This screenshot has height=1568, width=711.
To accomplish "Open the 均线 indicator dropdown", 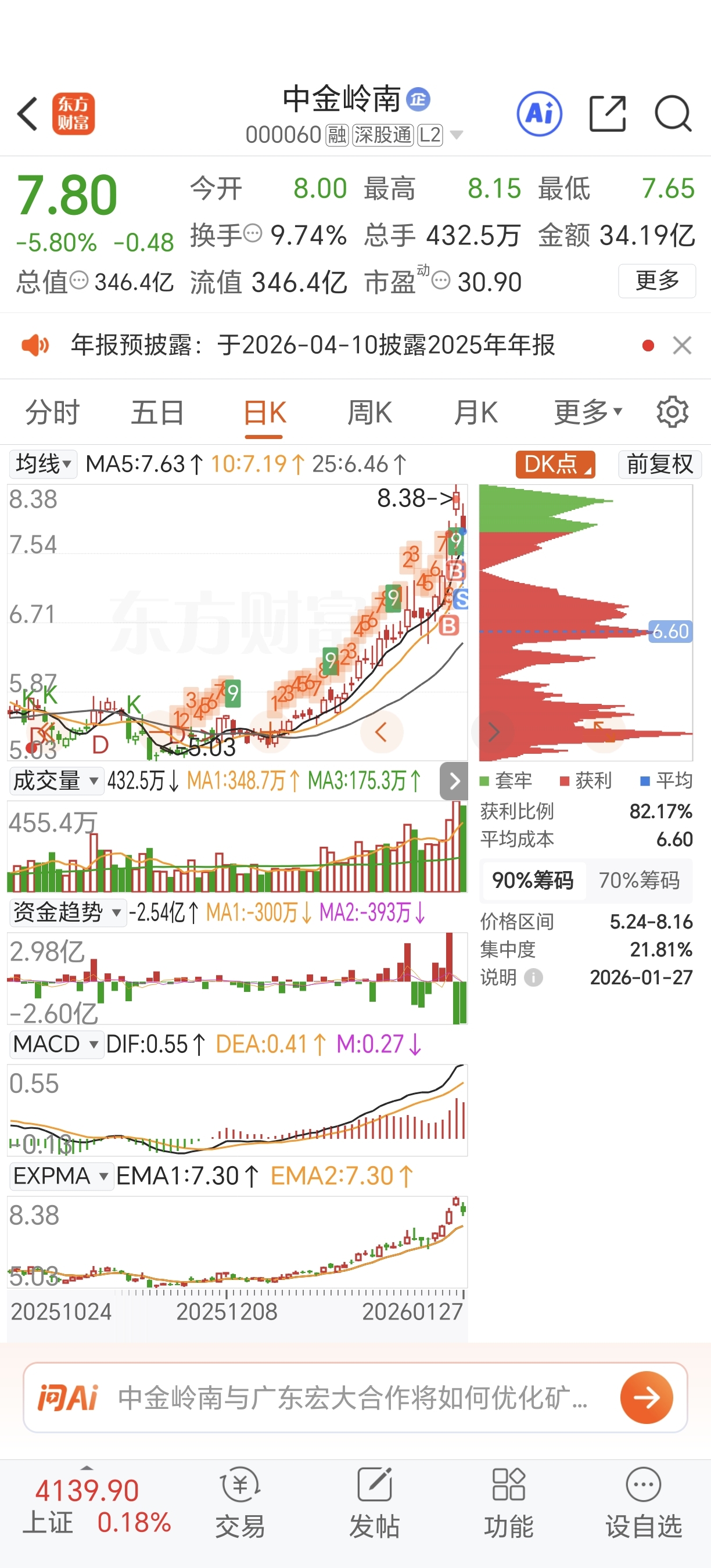I will click(43, 464).
